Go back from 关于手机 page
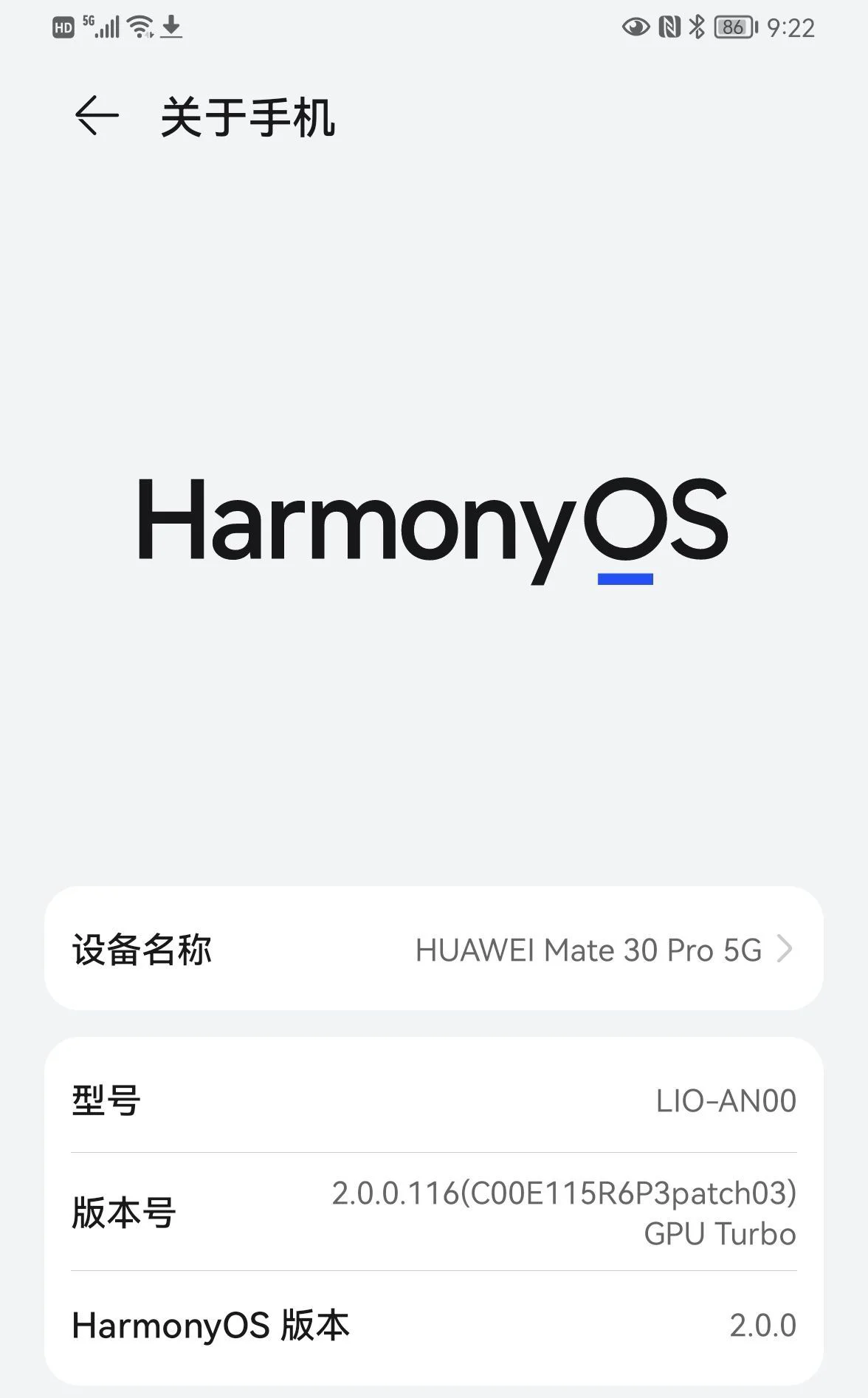 (97, 116)
